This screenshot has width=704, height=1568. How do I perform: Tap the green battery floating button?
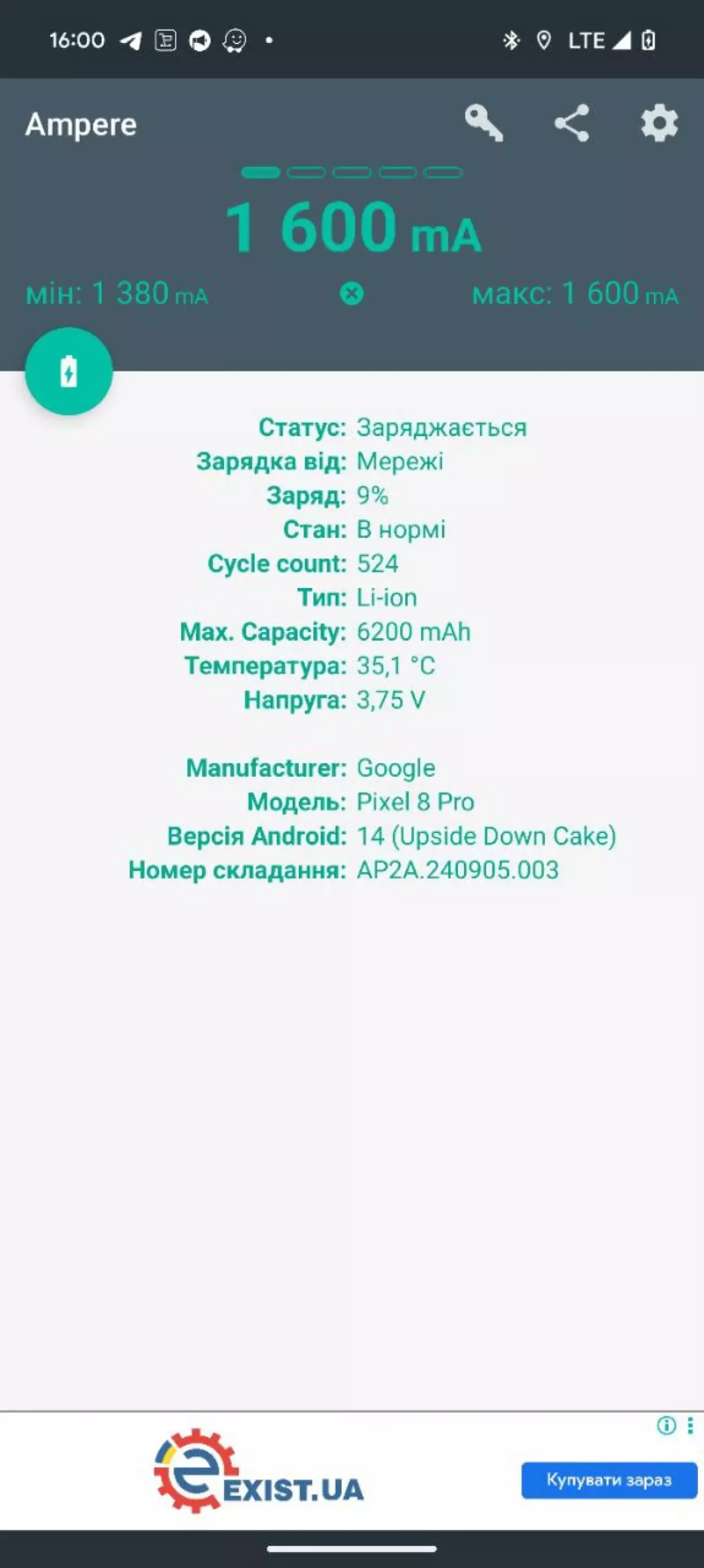[69, 371]
